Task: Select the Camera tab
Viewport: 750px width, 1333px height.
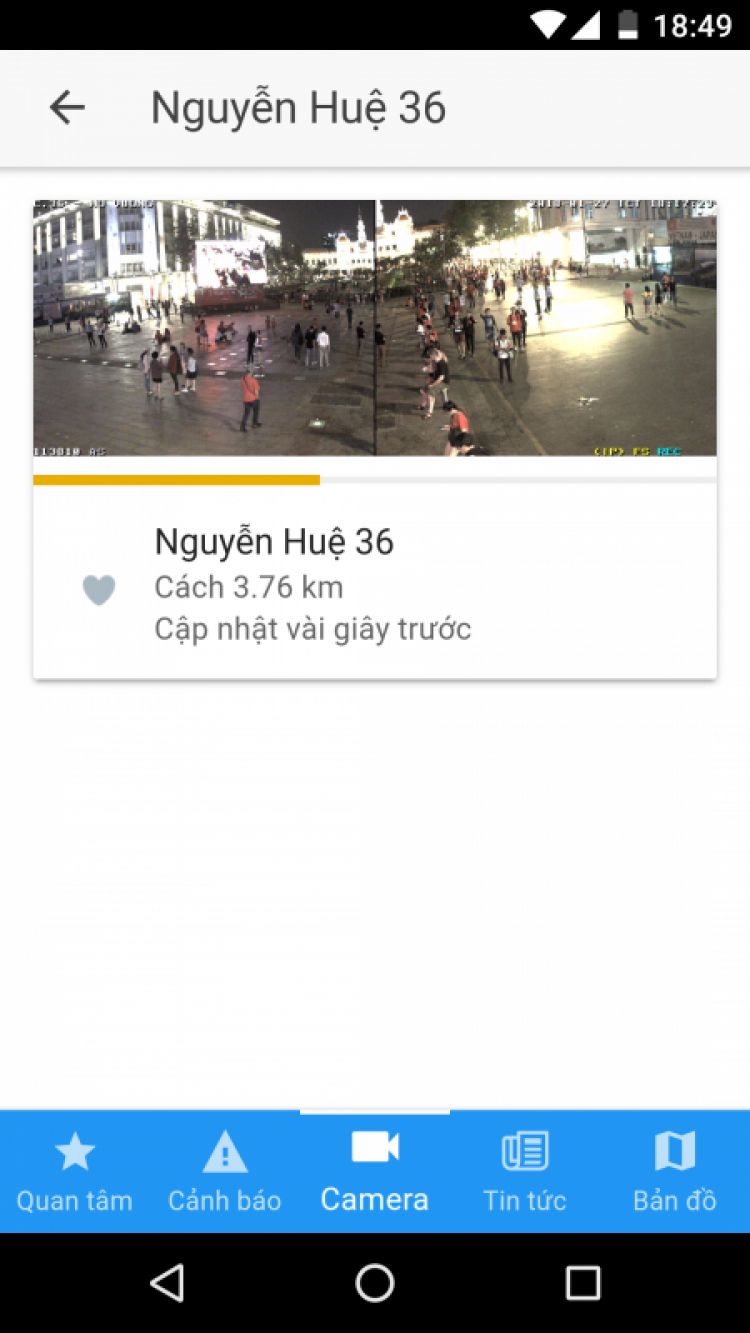Action: point(375,1172)
